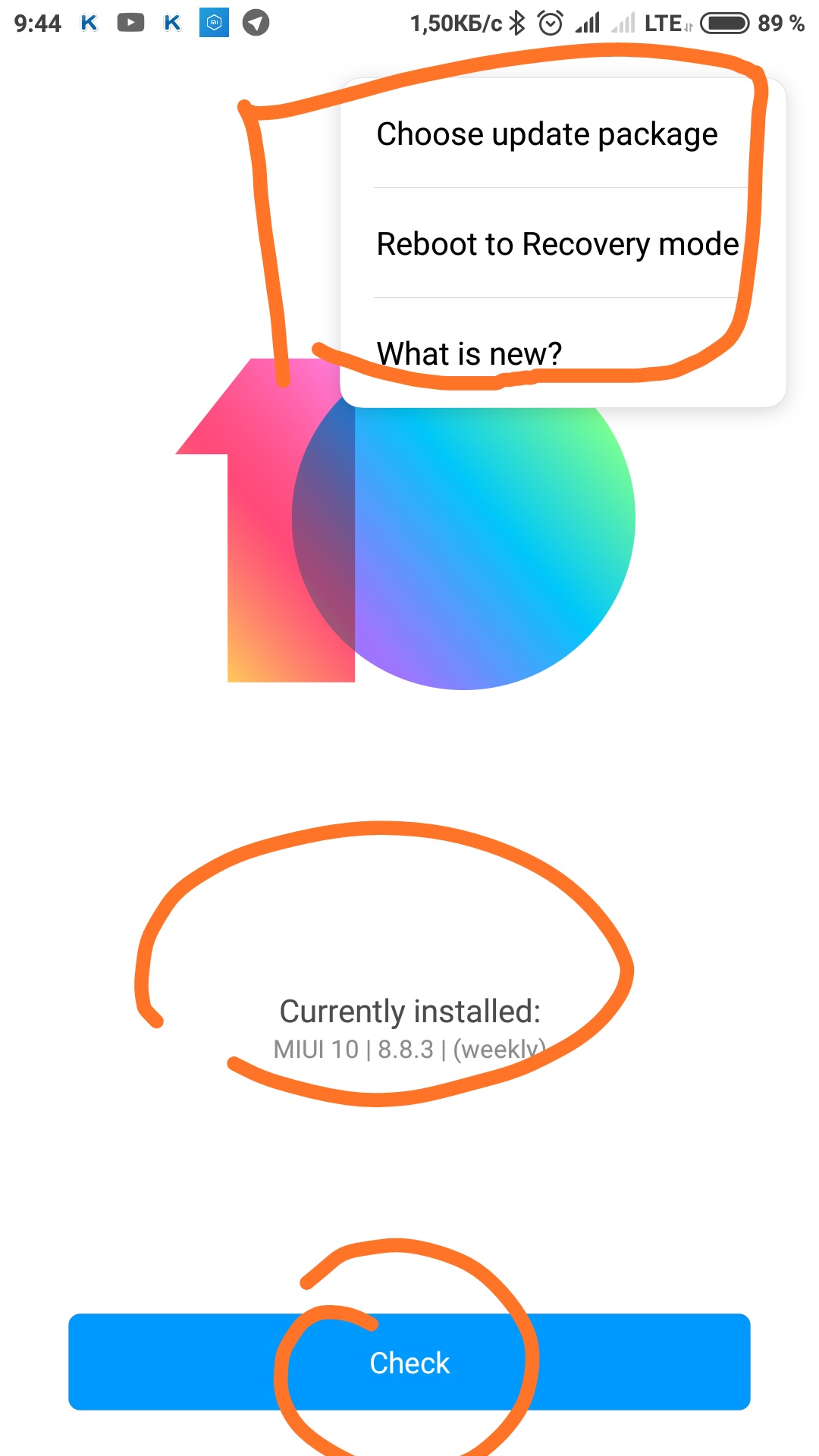The width and height of the screenshot is (819, 1456).
Task: Tap the Check button for updates
Action: tap(409, 1362)
